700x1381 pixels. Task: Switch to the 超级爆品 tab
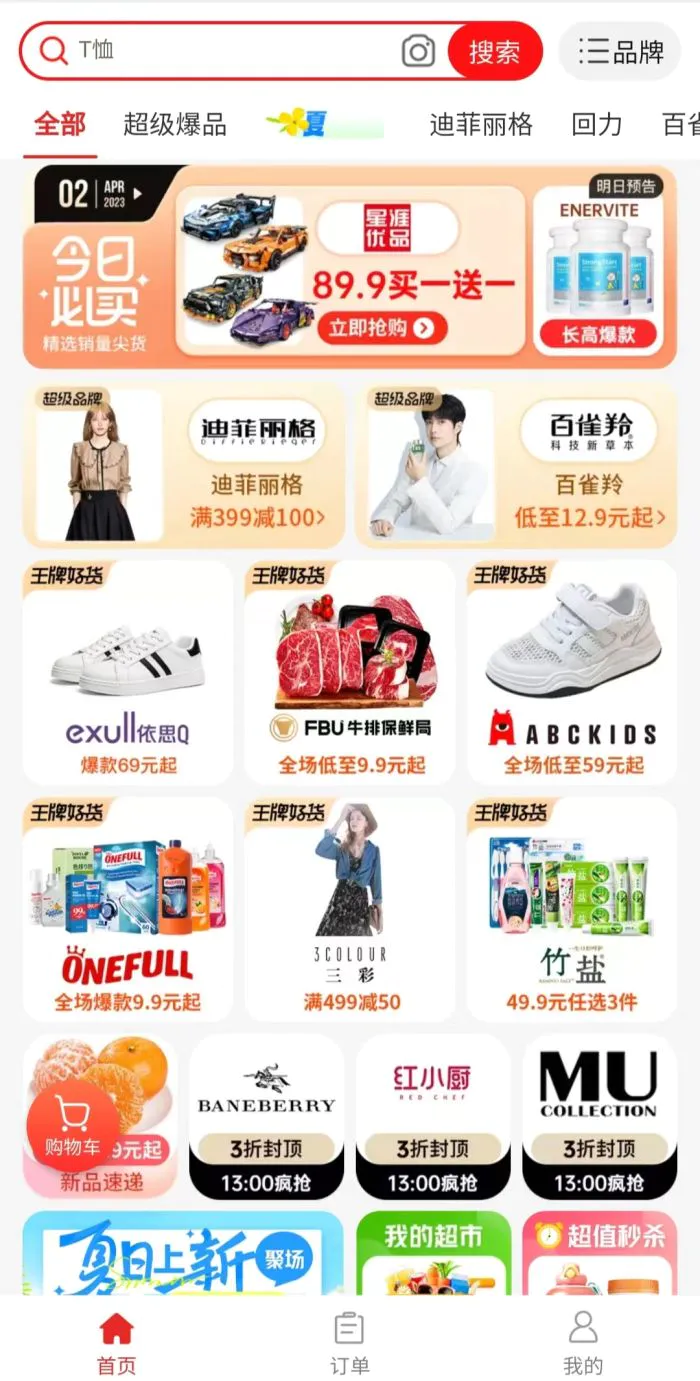coord(175,125)
